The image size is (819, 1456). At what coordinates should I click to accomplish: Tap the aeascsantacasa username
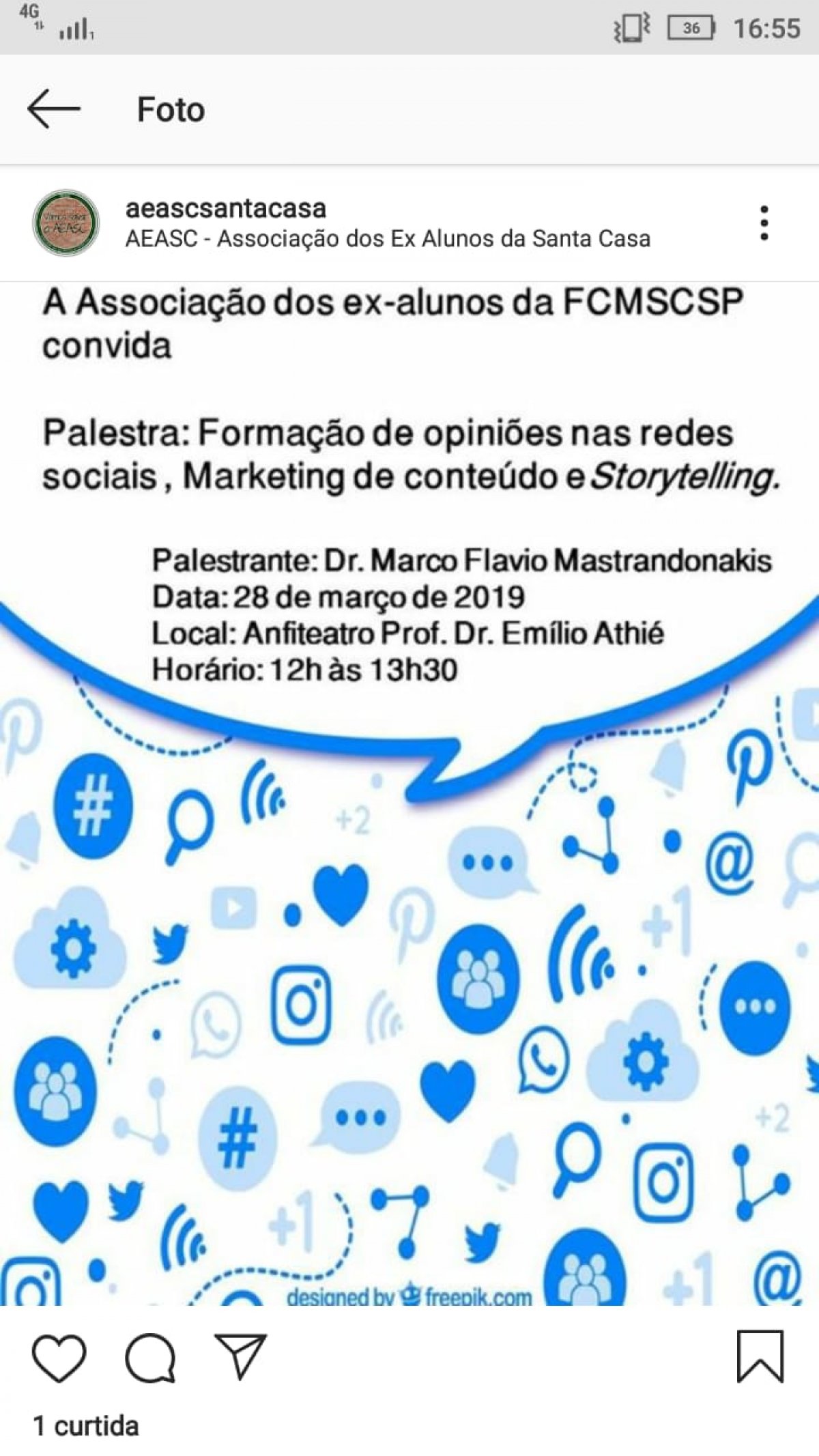point(225,208)
